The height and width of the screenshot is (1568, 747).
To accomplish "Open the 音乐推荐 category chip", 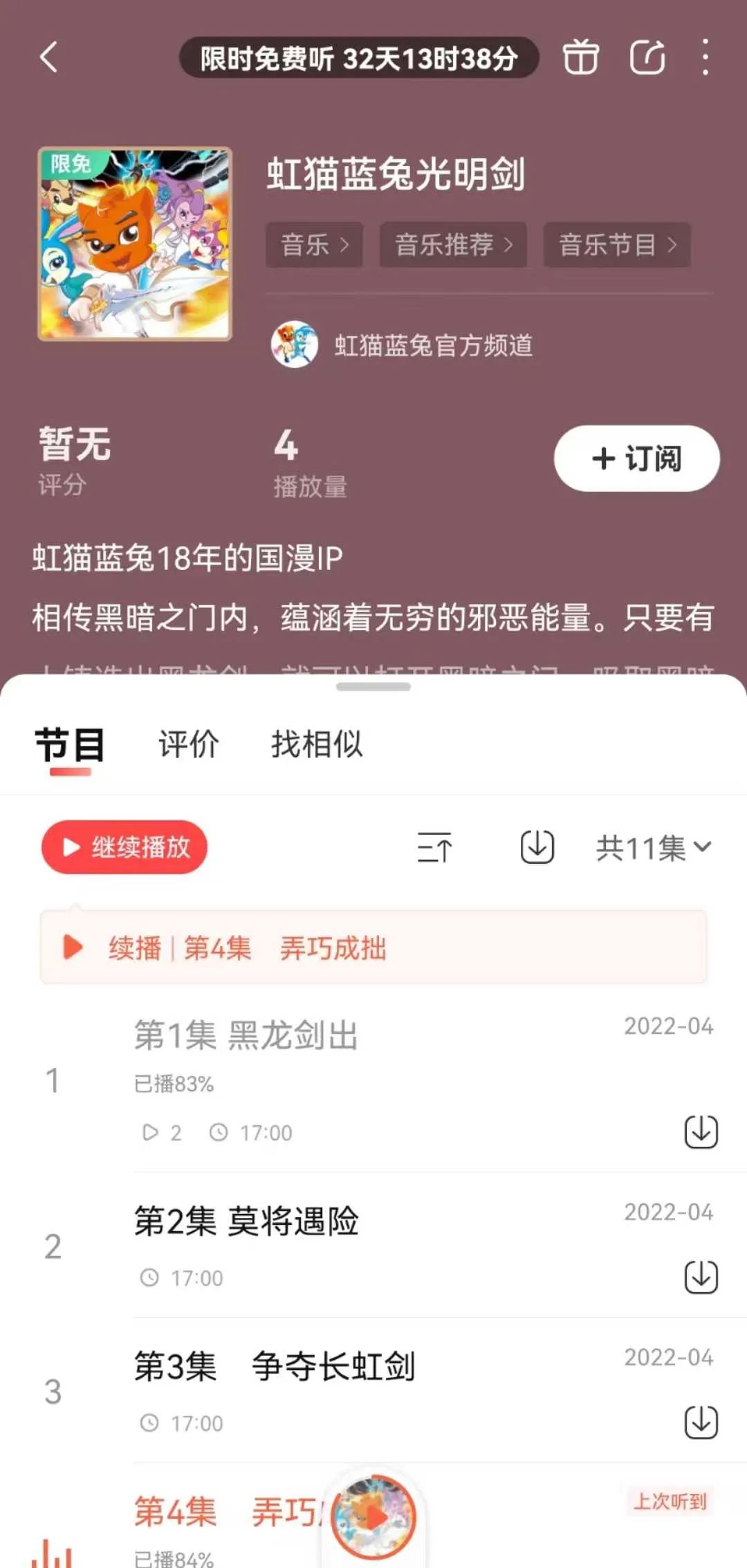I will point(453,244).
